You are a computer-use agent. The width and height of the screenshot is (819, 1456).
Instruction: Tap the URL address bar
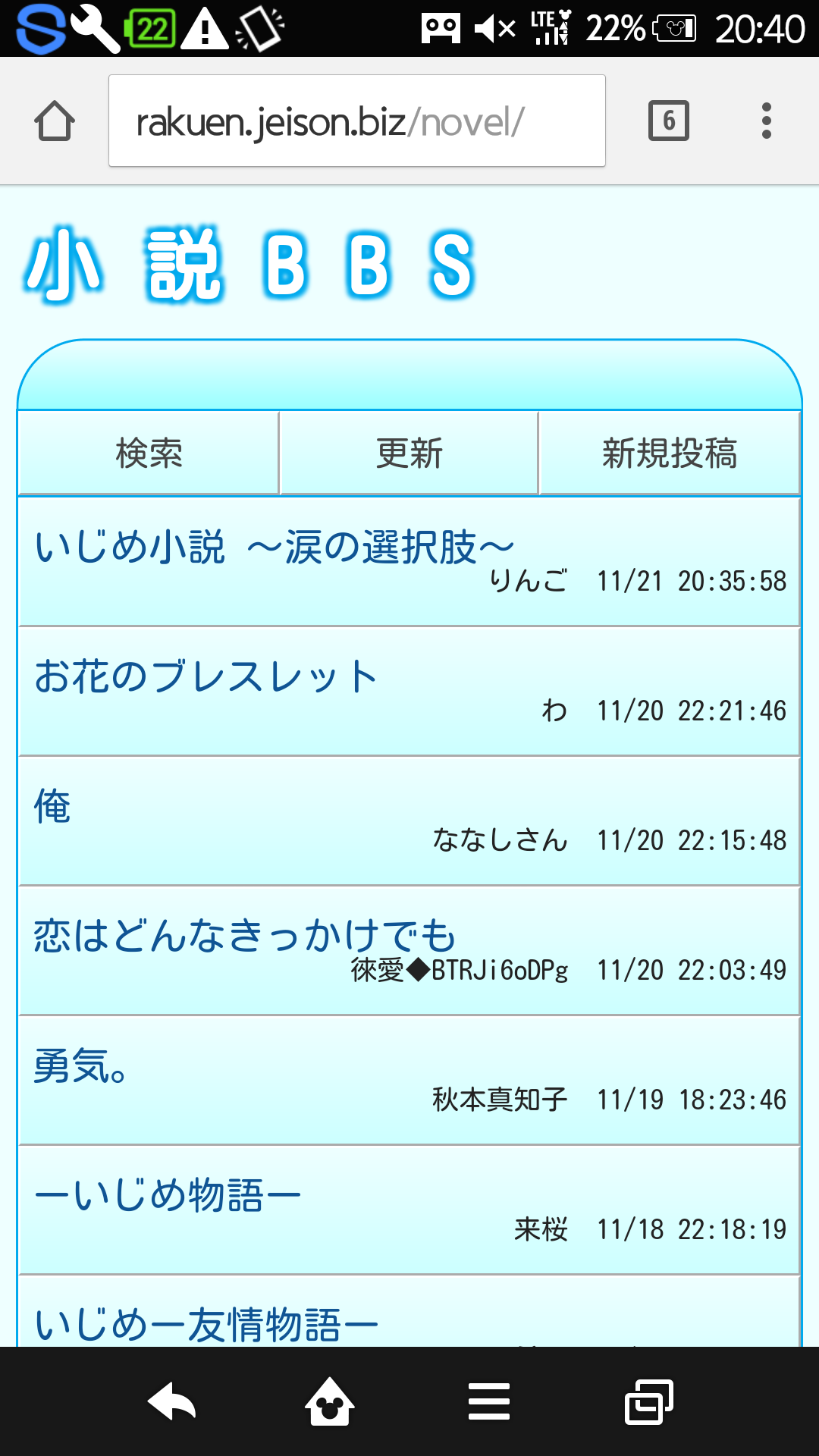[356, 121]
